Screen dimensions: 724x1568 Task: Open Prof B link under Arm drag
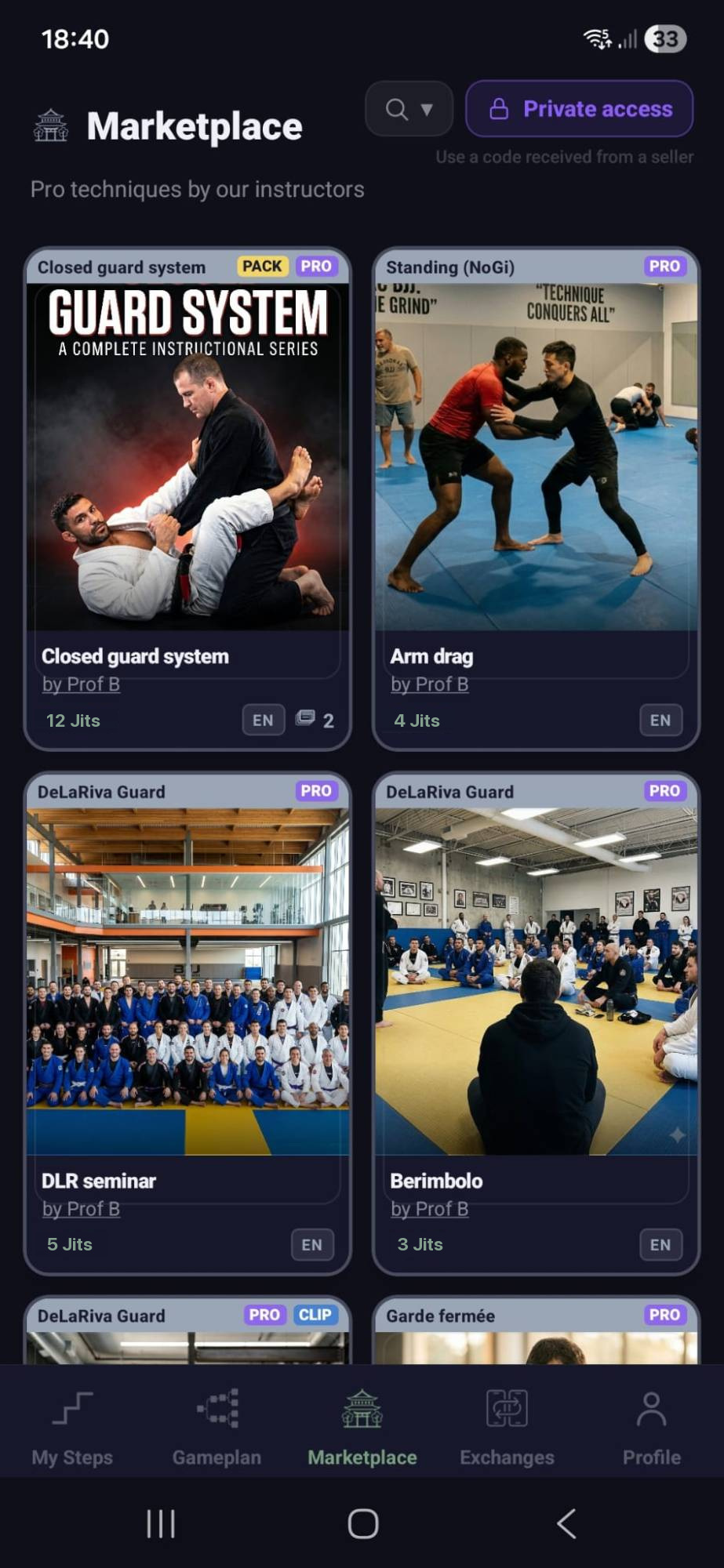tap(430, 684)
